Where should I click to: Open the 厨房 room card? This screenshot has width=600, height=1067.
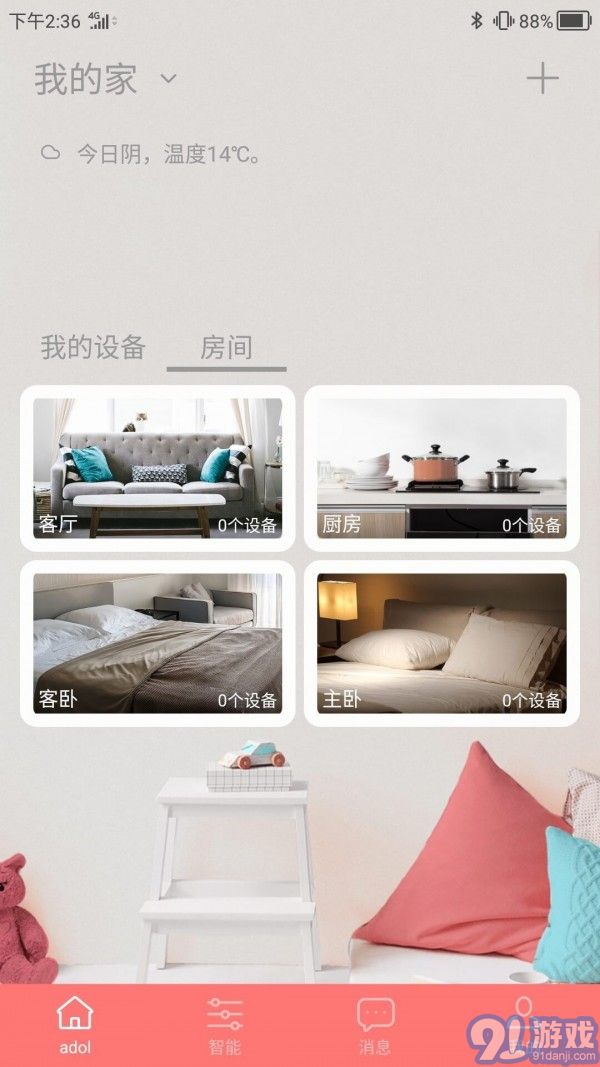441,468
